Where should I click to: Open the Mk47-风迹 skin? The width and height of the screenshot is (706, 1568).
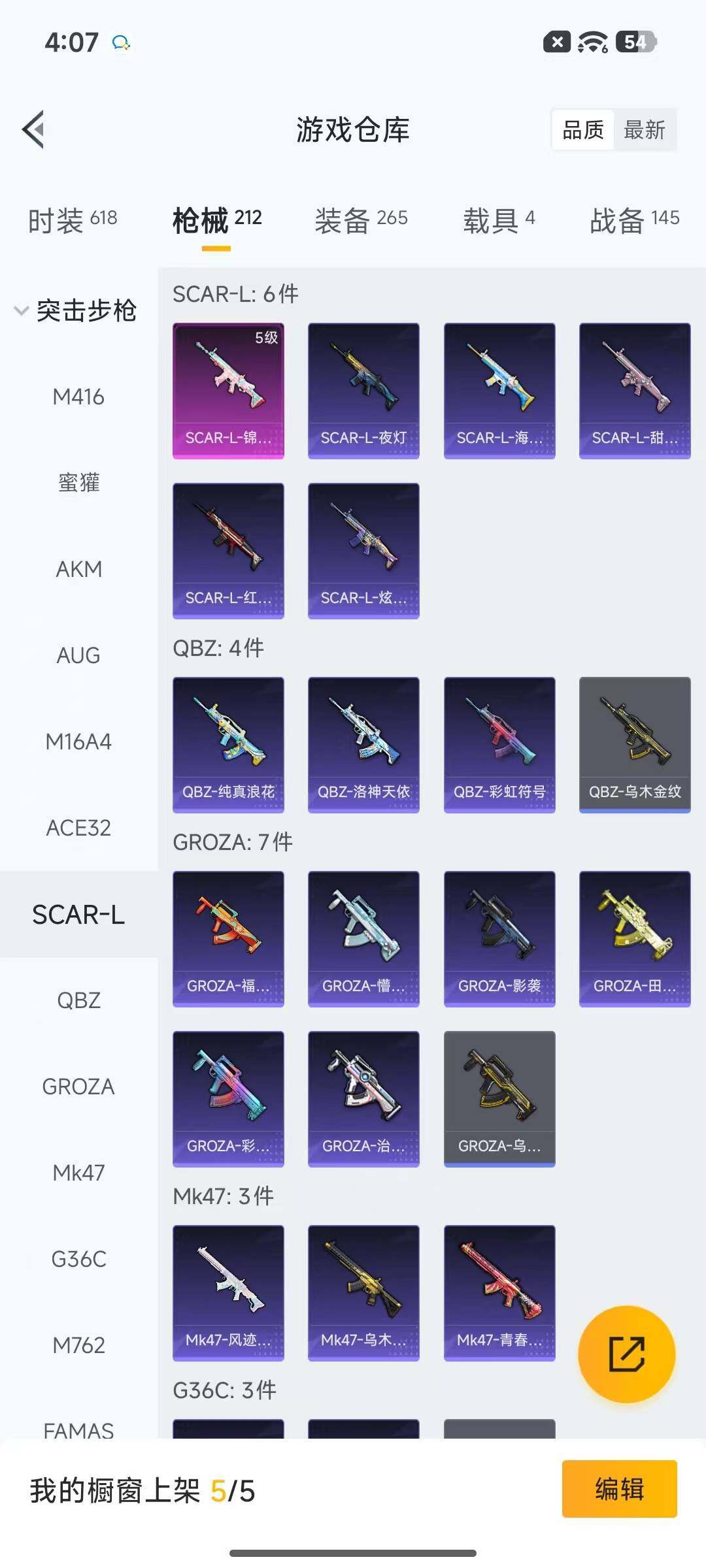point(228,1293)
